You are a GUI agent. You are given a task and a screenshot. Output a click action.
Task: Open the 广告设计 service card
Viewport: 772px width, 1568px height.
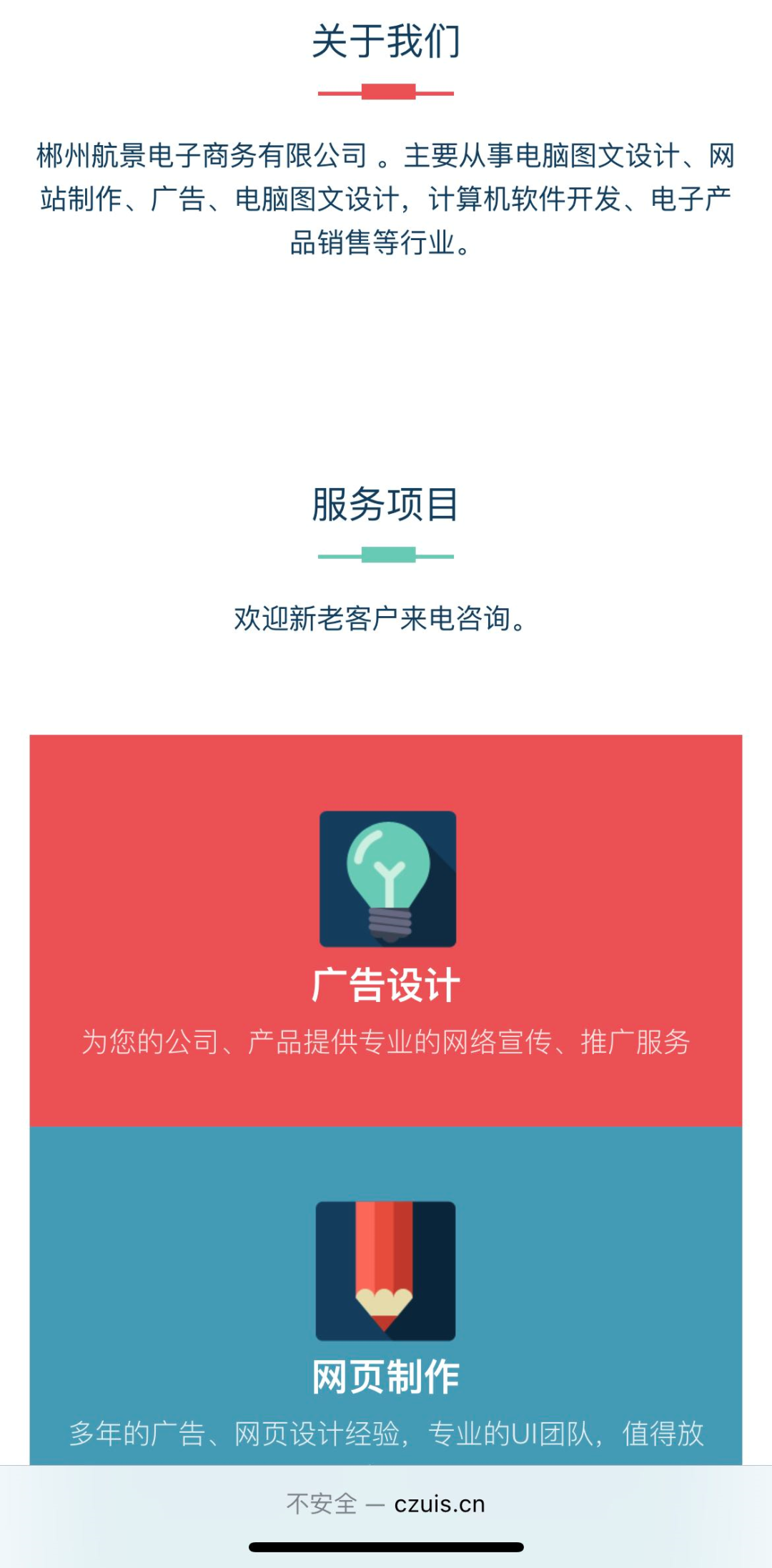pyautogui.click(x=386, y=986)
